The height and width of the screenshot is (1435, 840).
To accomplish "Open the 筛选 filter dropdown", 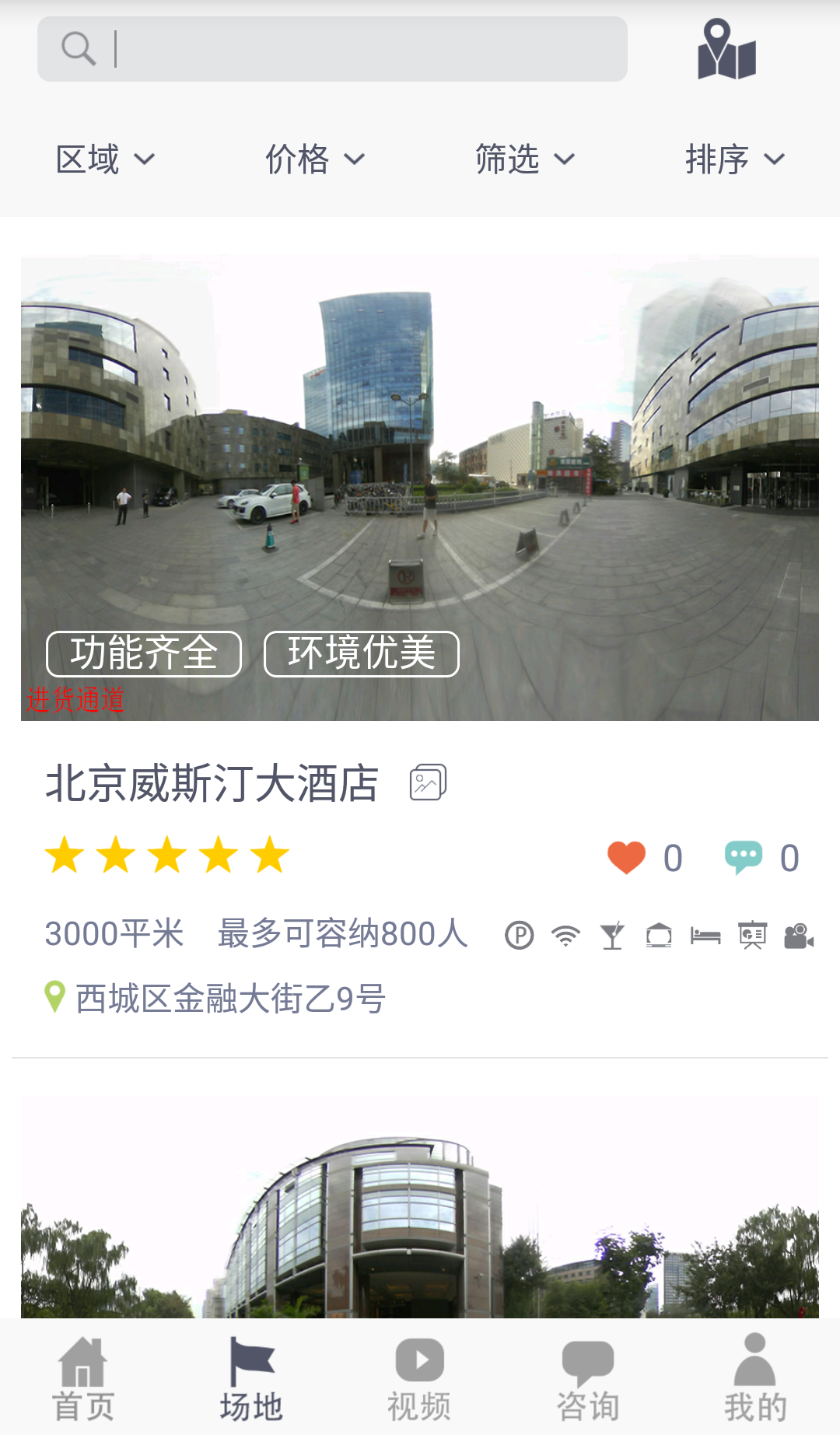I will click(x=525, y=159).
